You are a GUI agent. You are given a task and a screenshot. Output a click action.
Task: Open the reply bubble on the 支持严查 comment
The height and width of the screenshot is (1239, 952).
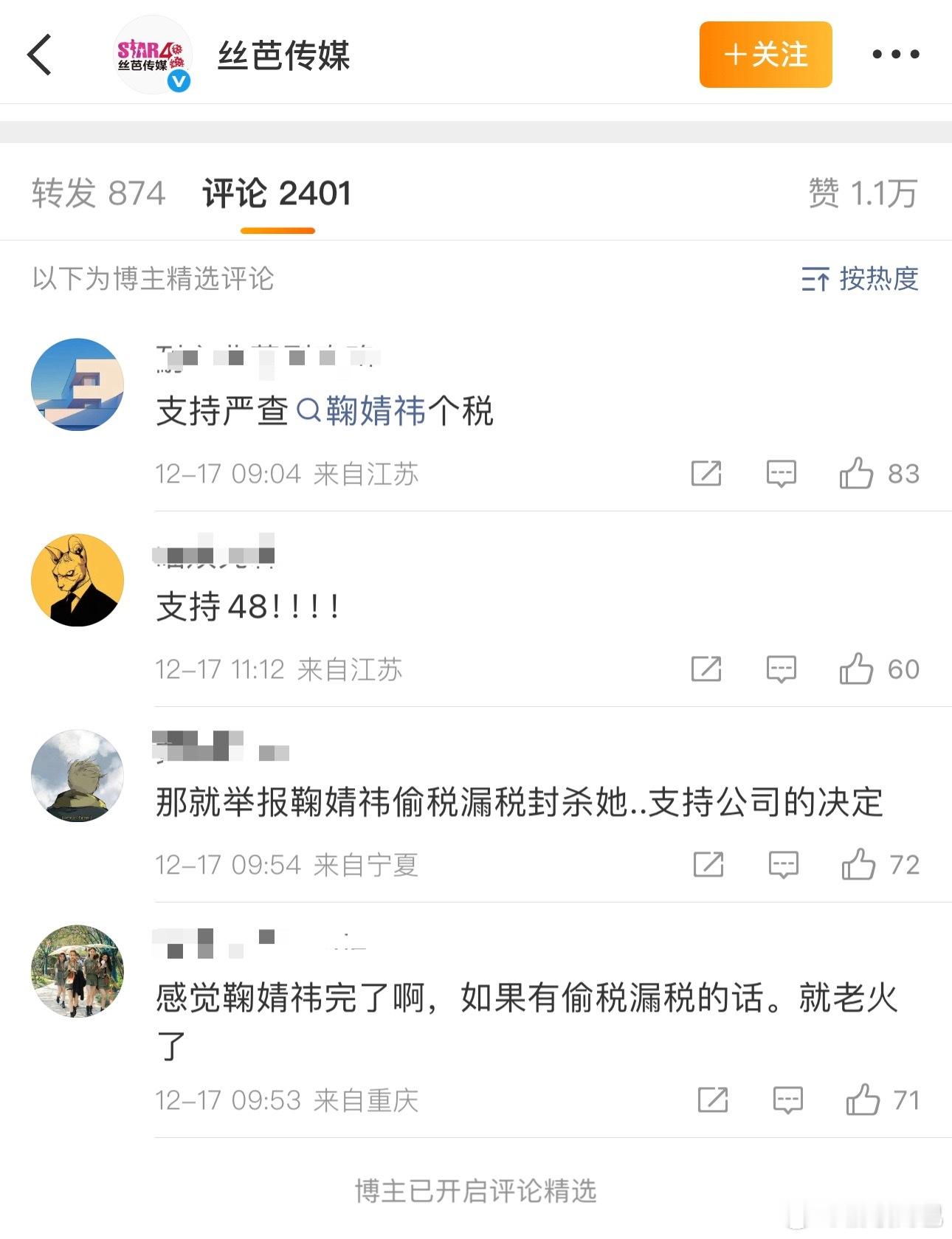click(x=782, y=474)
